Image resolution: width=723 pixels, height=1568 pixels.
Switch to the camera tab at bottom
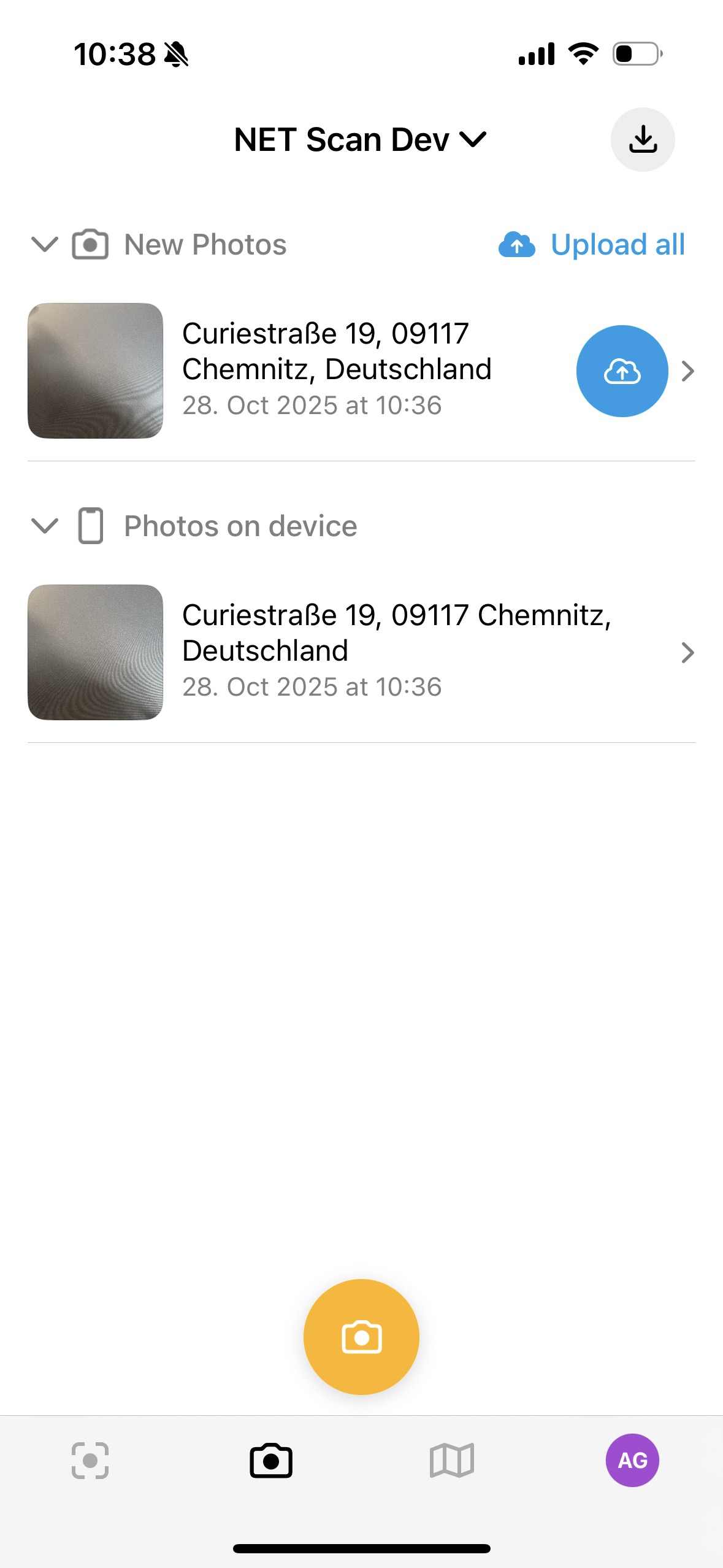[271, 1460]
